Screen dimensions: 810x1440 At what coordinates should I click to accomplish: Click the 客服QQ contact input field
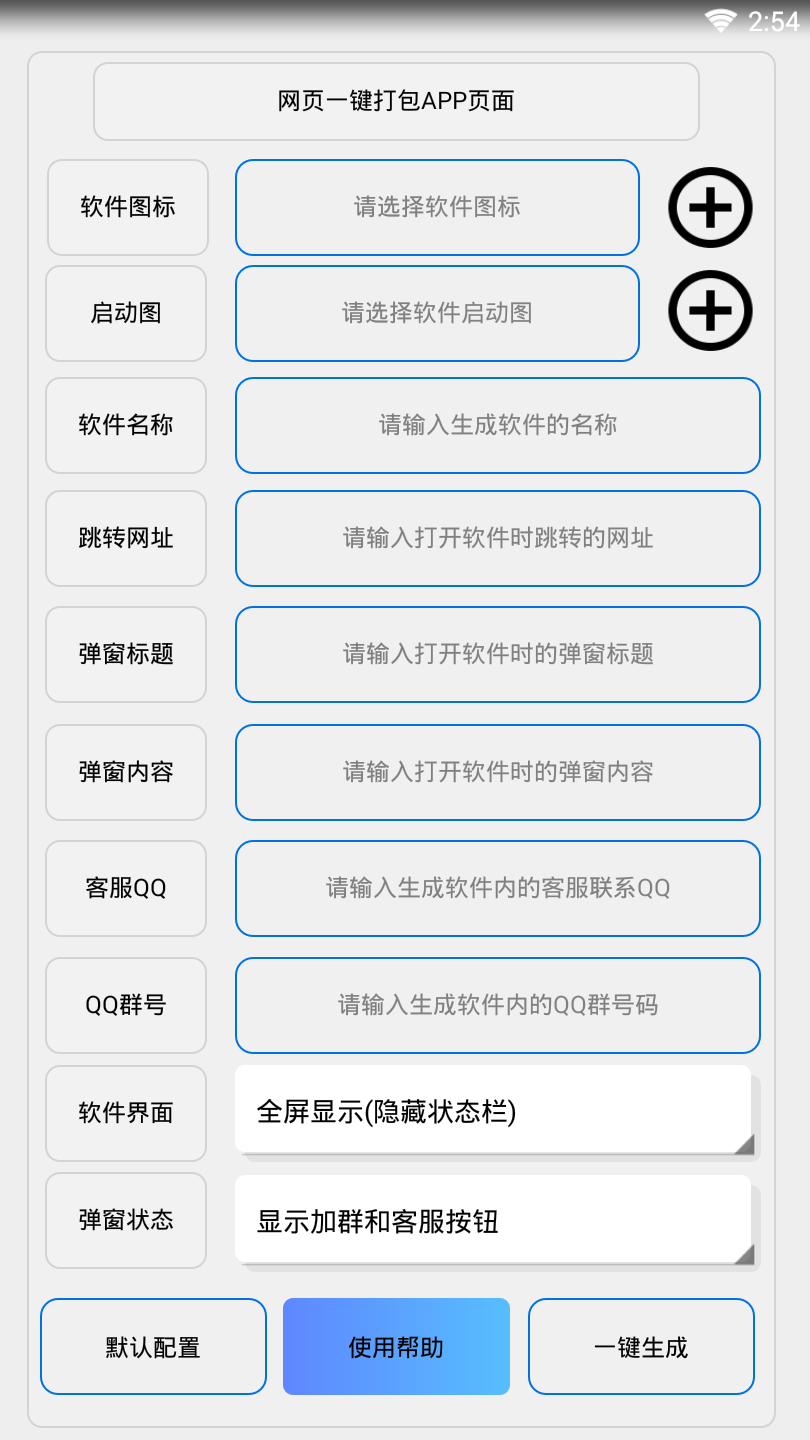497,888
